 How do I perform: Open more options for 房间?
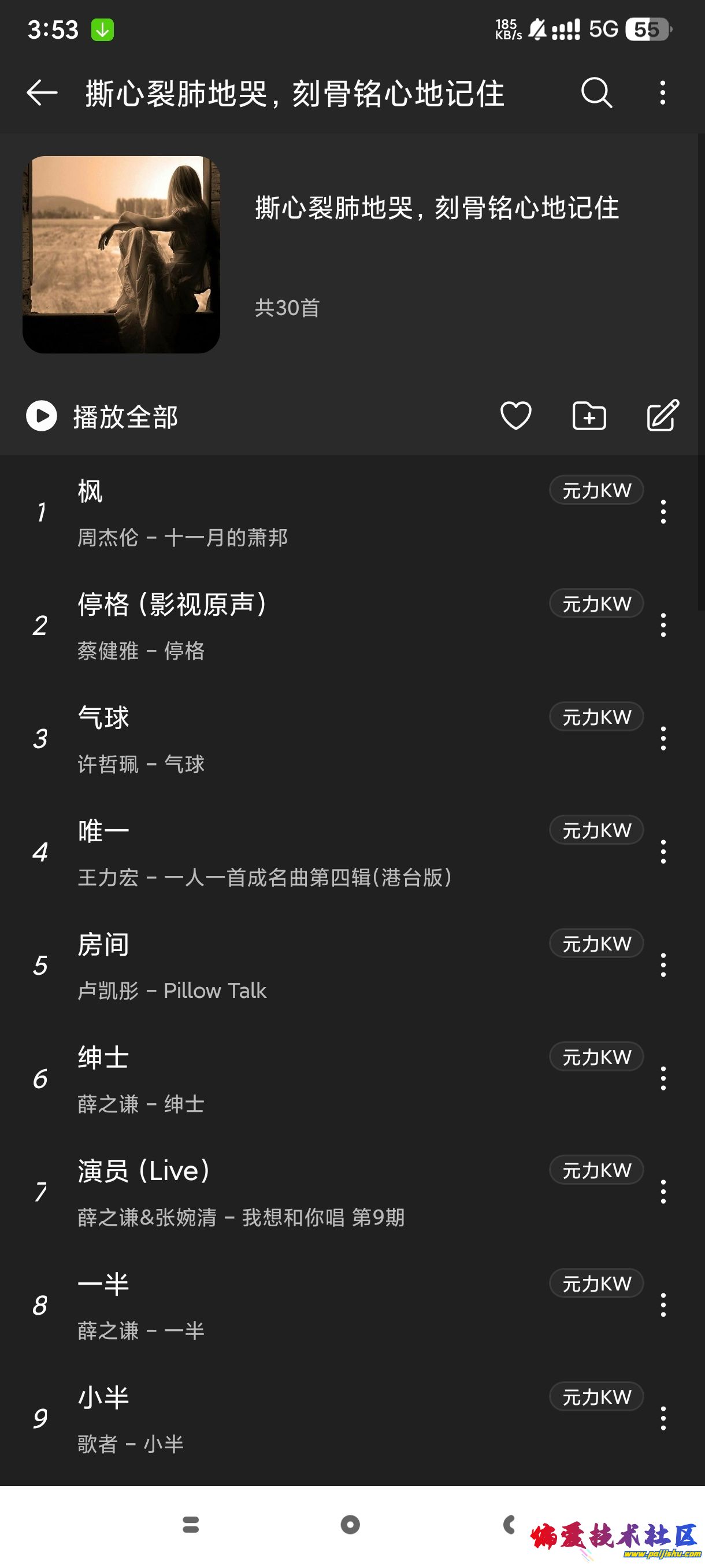[663, 966]
